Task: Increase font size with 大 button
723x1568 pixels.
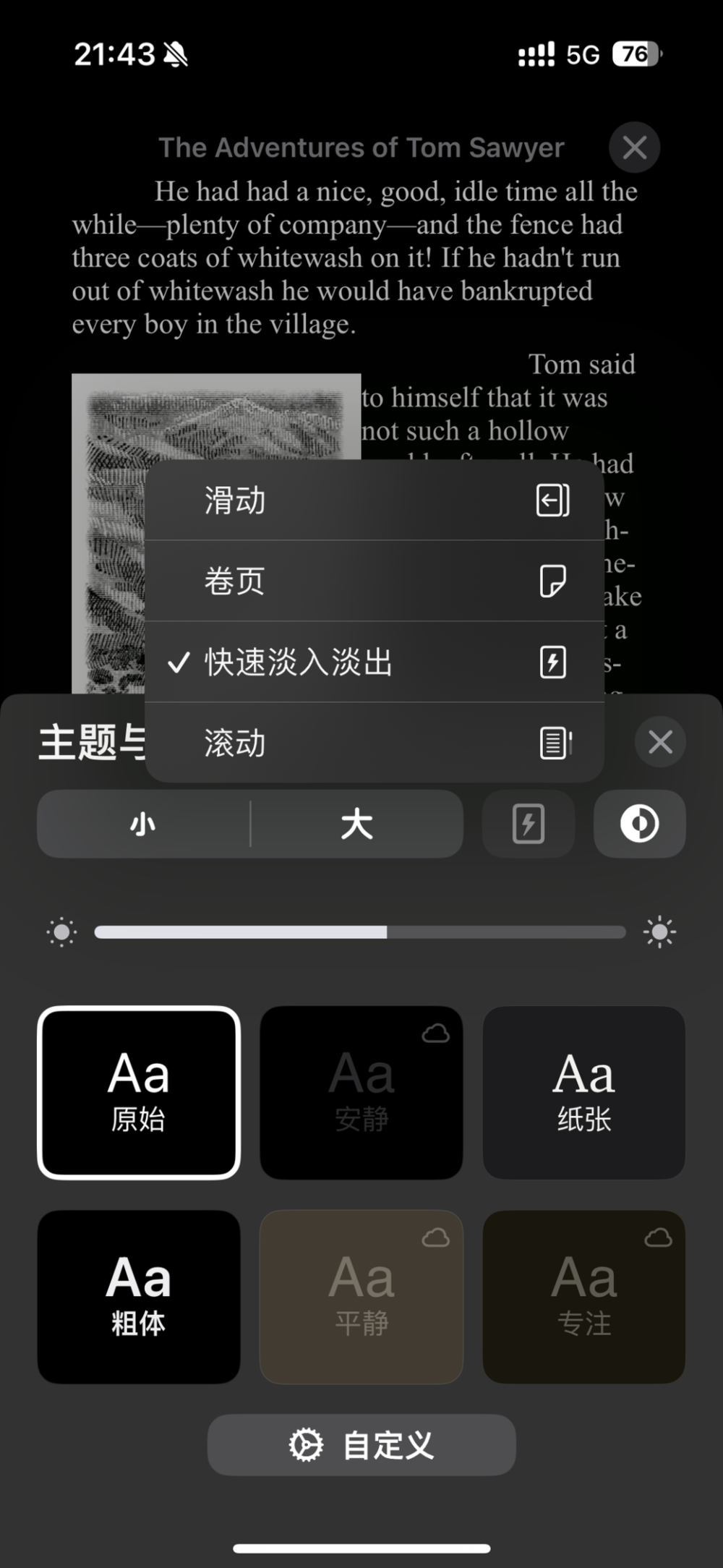Action: pyautogui.click(x=356, y=824)
